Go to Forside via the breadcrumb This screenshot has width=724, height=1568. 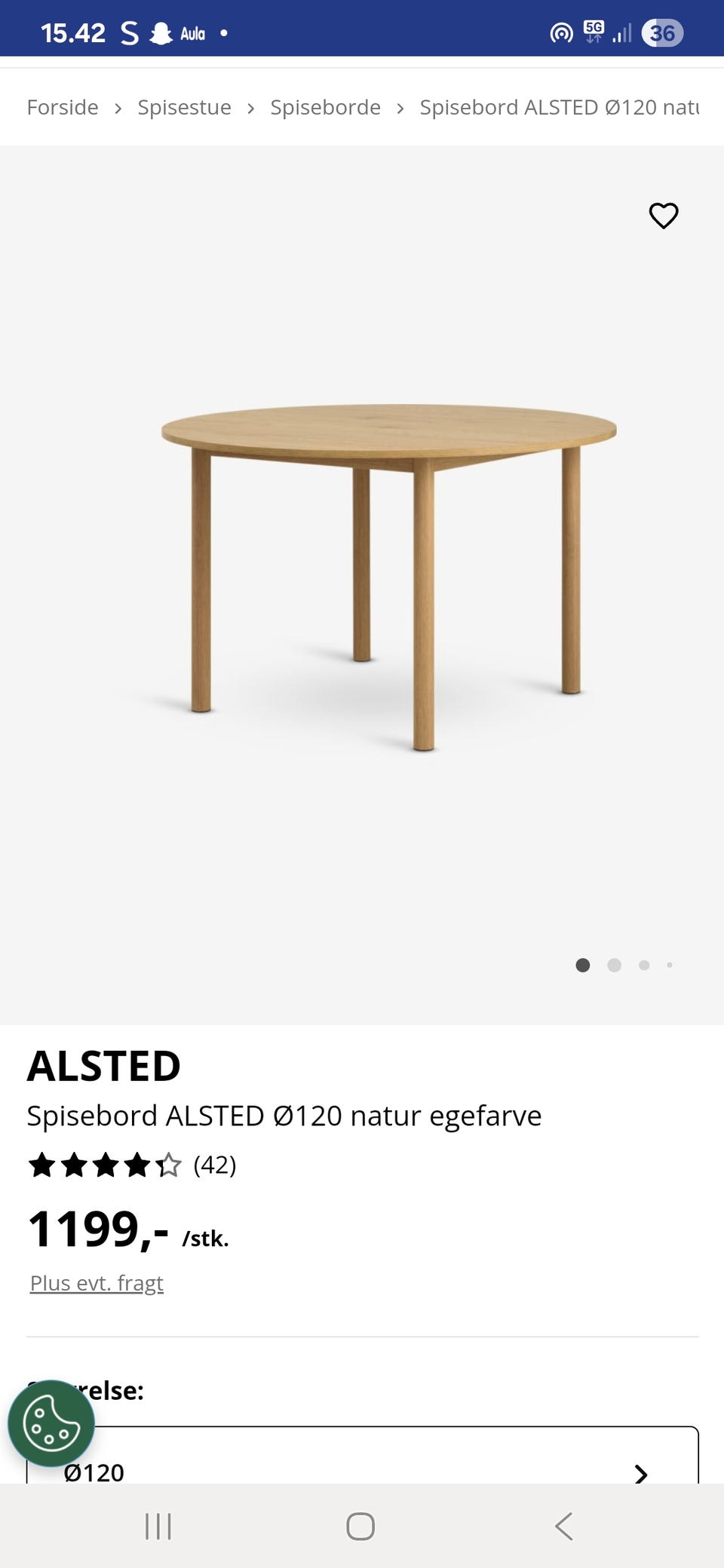[x=63, y=107]
